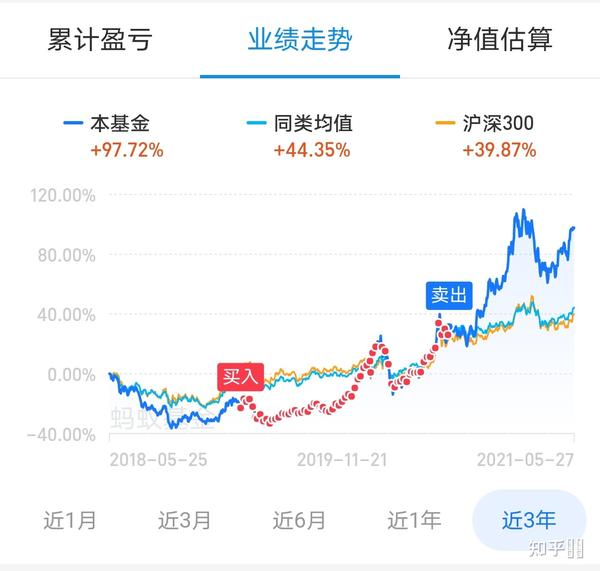The width and height of the screenshot is (600, 571).
Task: Select the 近3年 range chip
Action: [529, 520]
